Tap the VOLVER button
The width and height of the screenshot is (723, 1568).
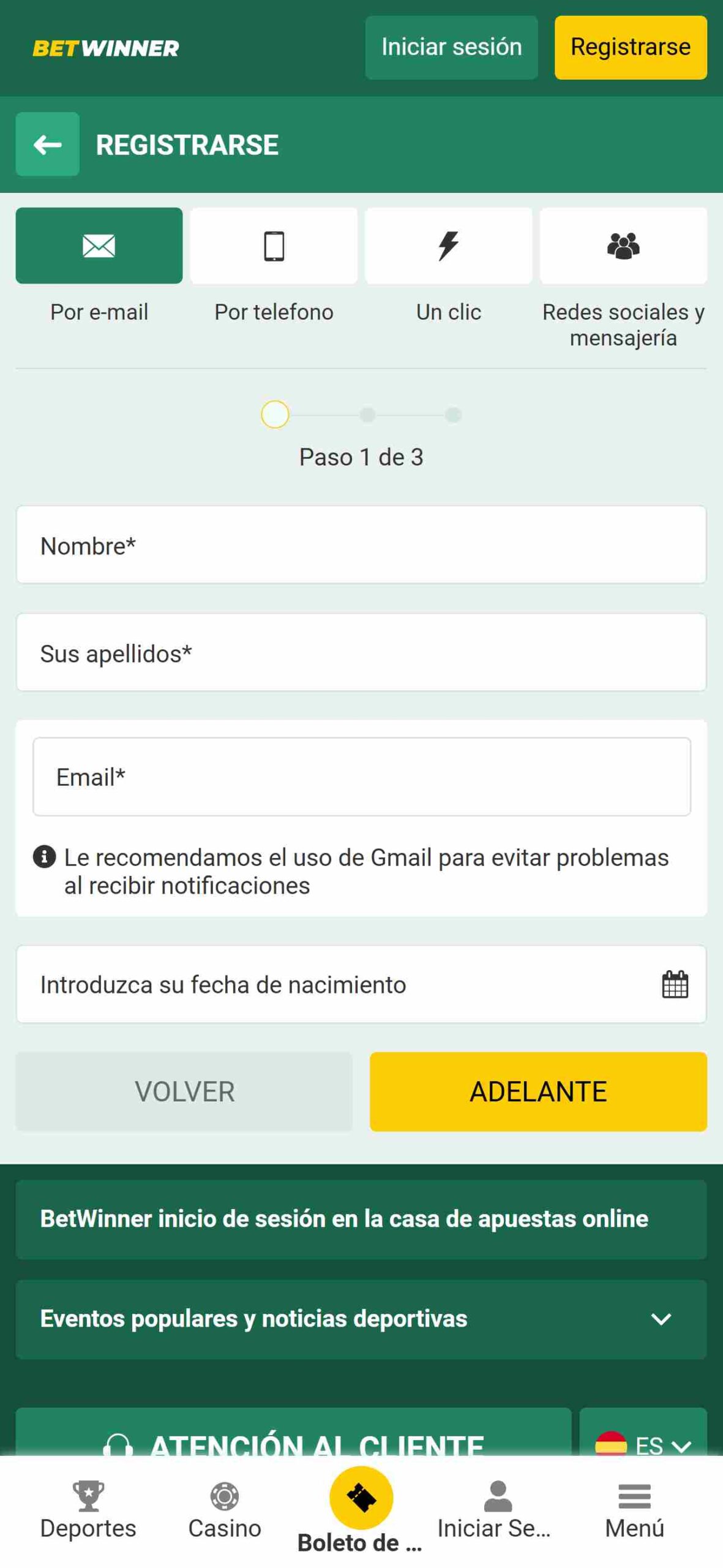click(x=184, y=1091)
